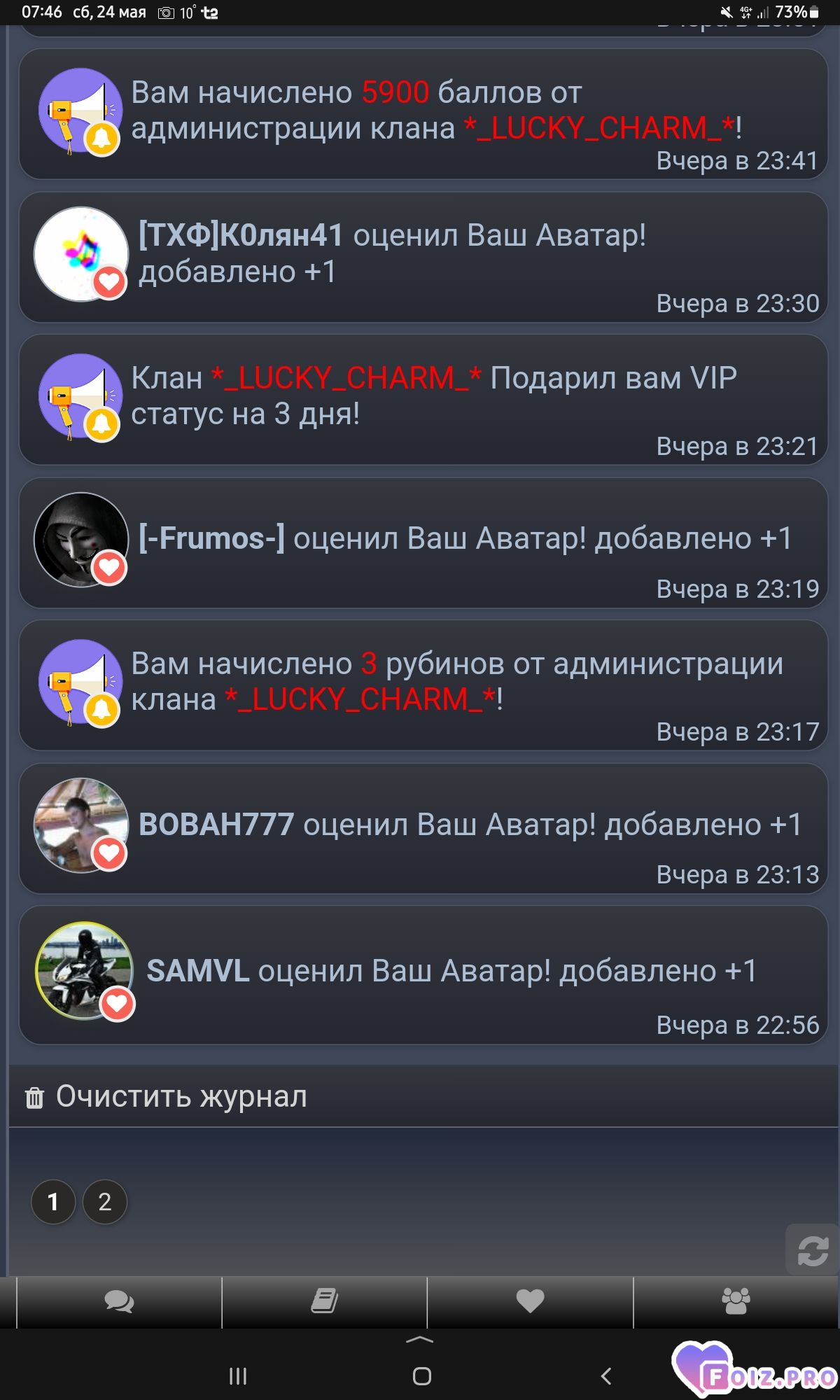Go to the device home screen

click(x=422, y=1376)
